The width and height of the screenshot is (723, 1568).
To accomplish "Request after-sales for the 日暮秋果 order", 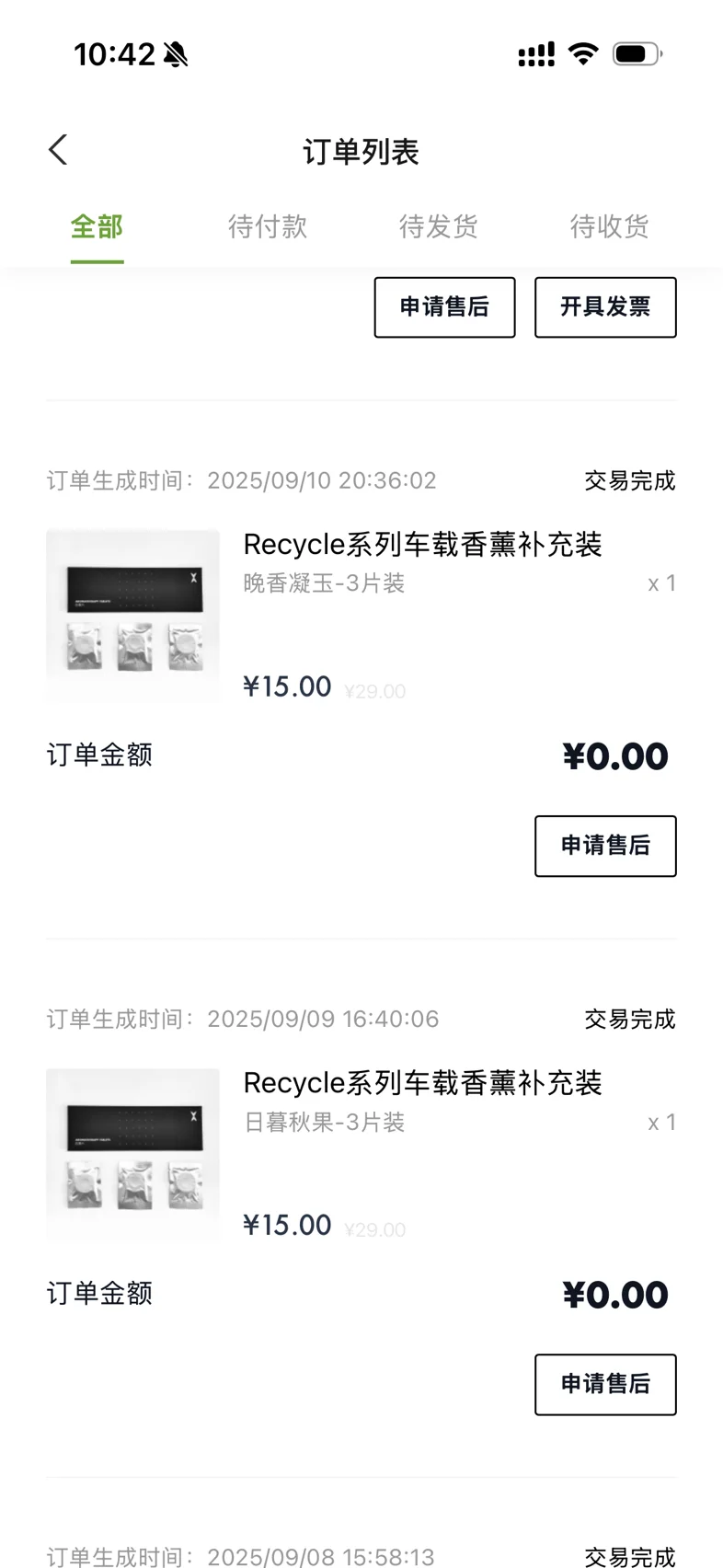I will pos(605,1384).
